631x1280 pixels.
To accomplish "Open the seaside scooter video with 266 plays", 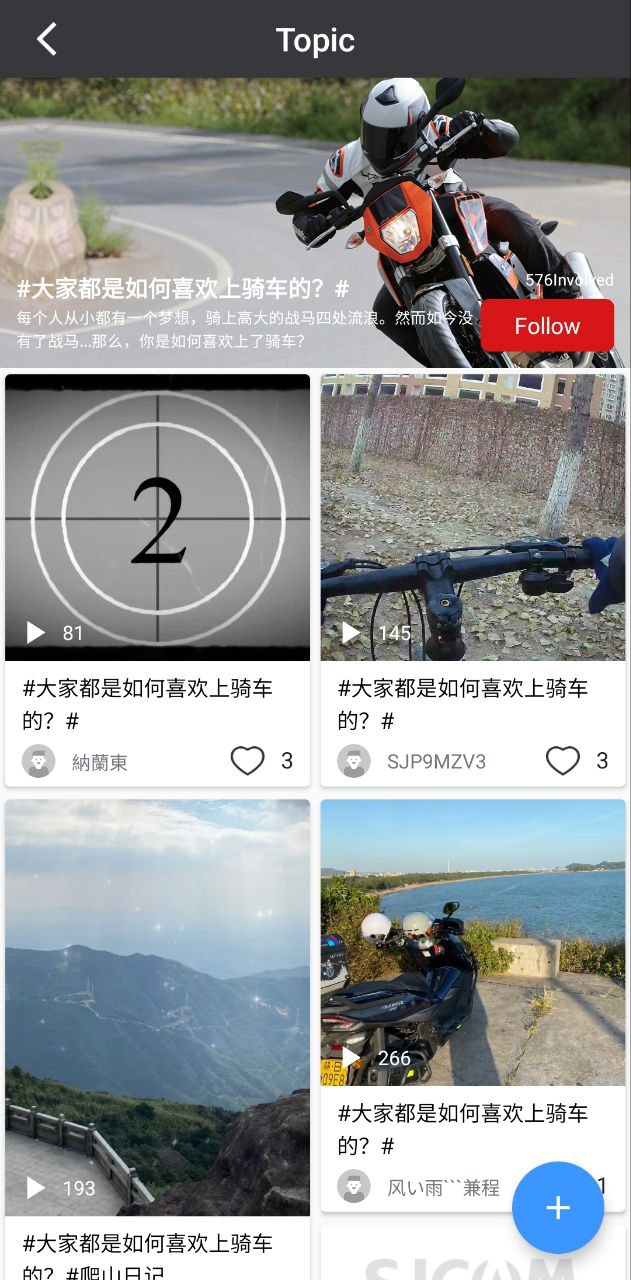I will coord(473,942).
